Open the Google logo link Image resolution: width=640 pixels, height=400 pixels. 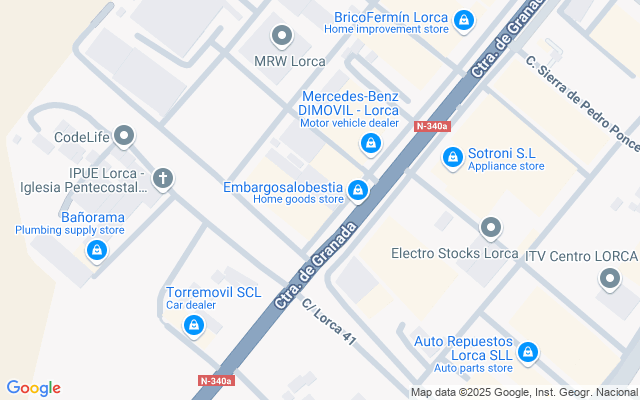33,388
